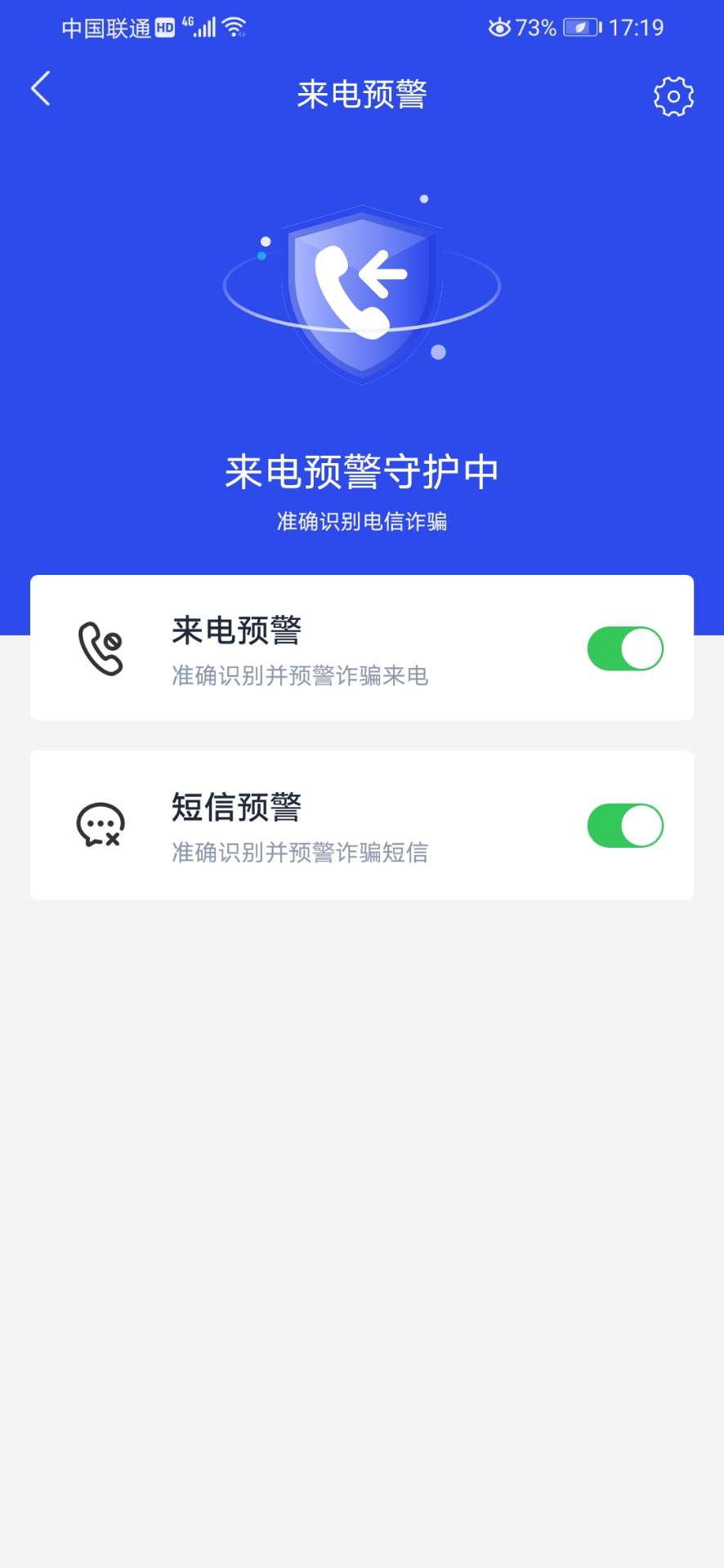The image size is (724, 1568).
Task: Turn off the 短信预警 switch
Action: tap(624, 826)
